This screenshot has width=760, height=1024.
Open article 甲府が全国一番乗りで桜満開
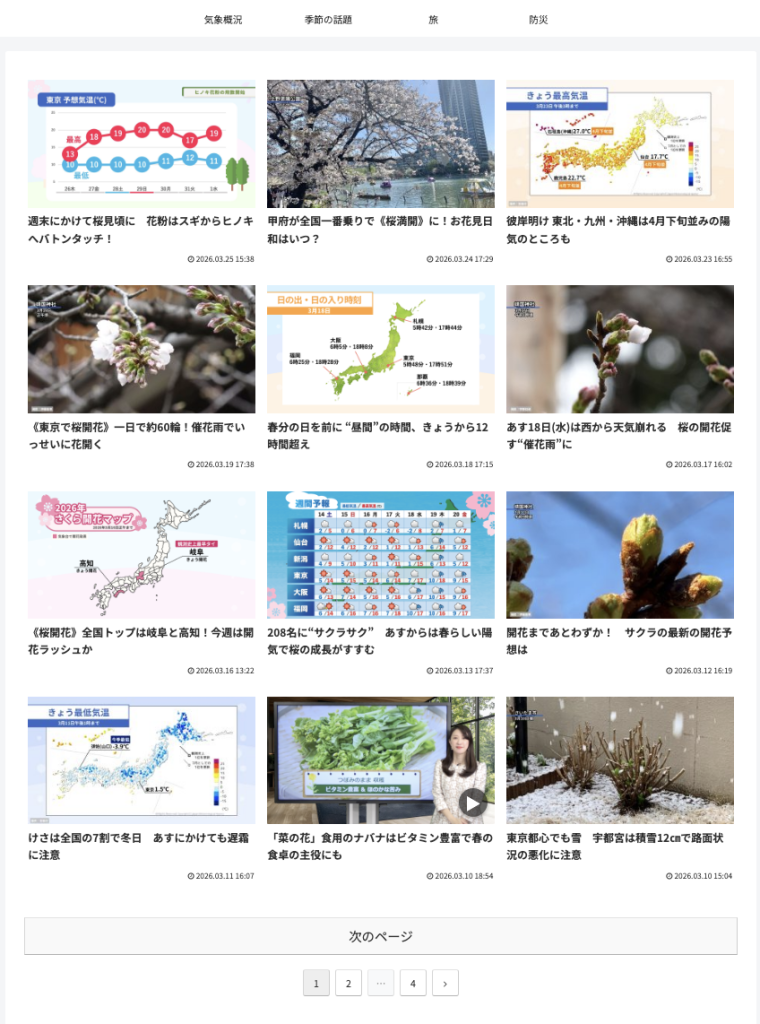pyautogui.click(x=380, y=230)
